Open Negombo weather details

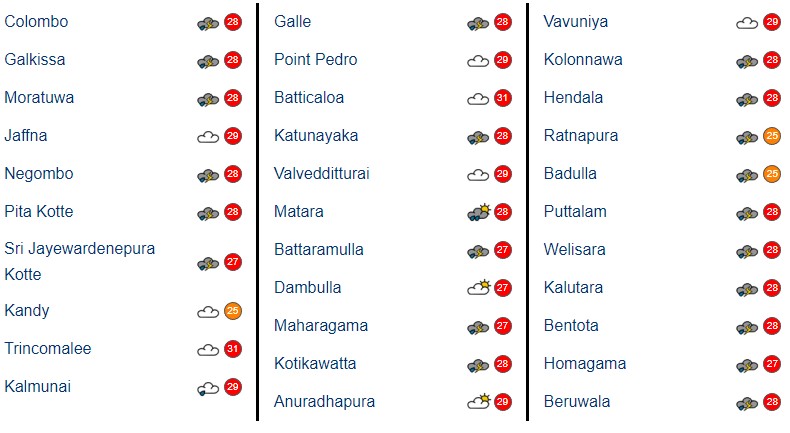point(39,174)
